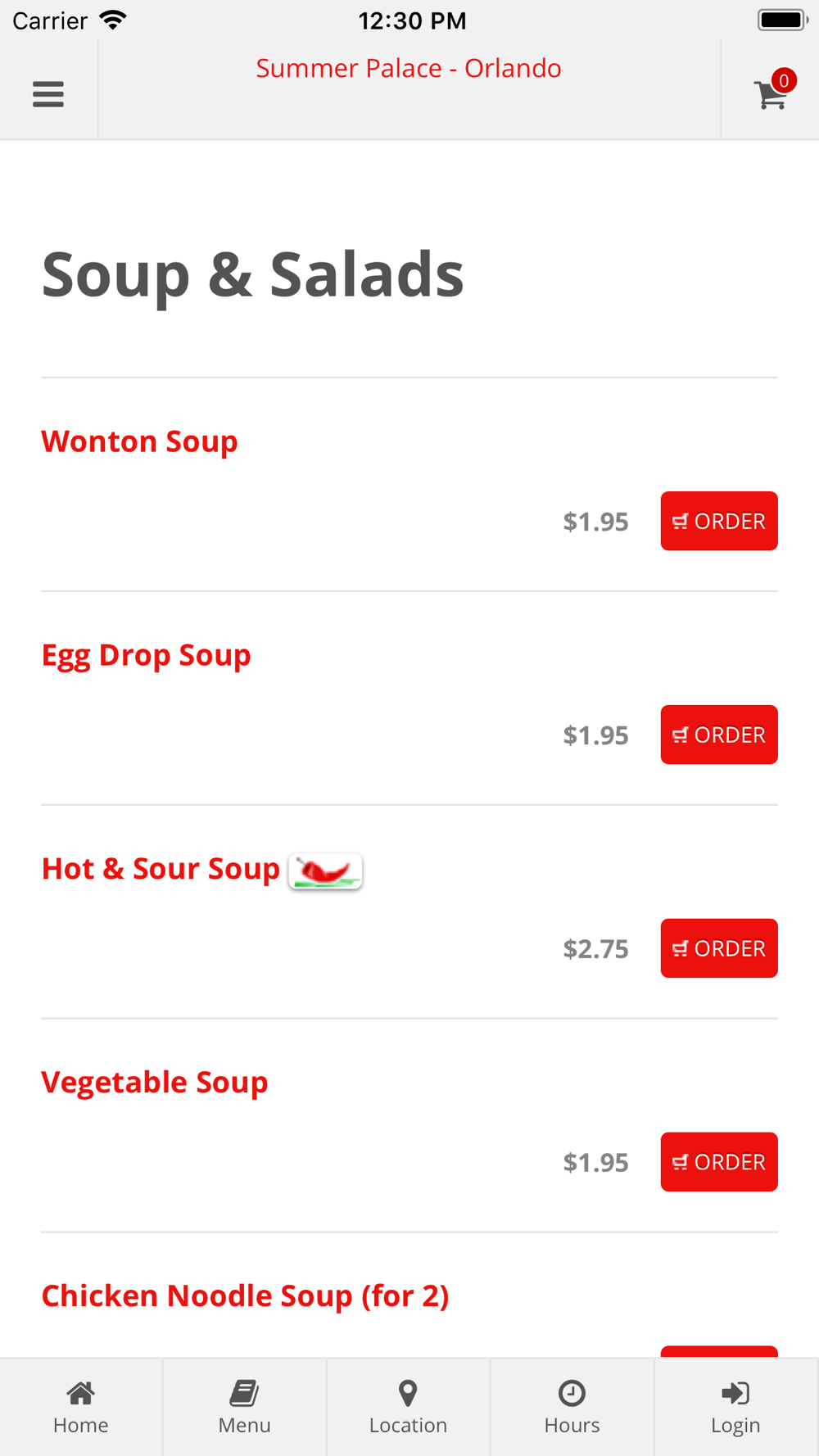Viewport: 819px width, 1456px height.
Task: Open Chicken Noodle Soup (for 2)
Action: click(x=245, y=1296)
